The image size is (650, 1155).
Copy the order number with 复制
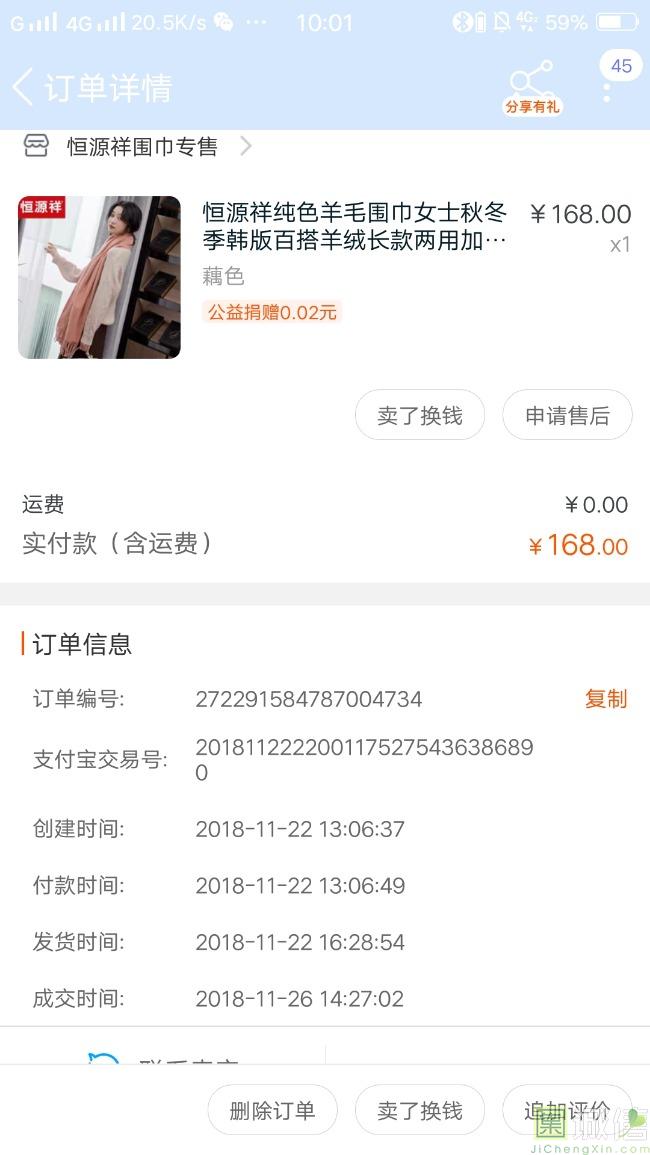tap(606, 698)
